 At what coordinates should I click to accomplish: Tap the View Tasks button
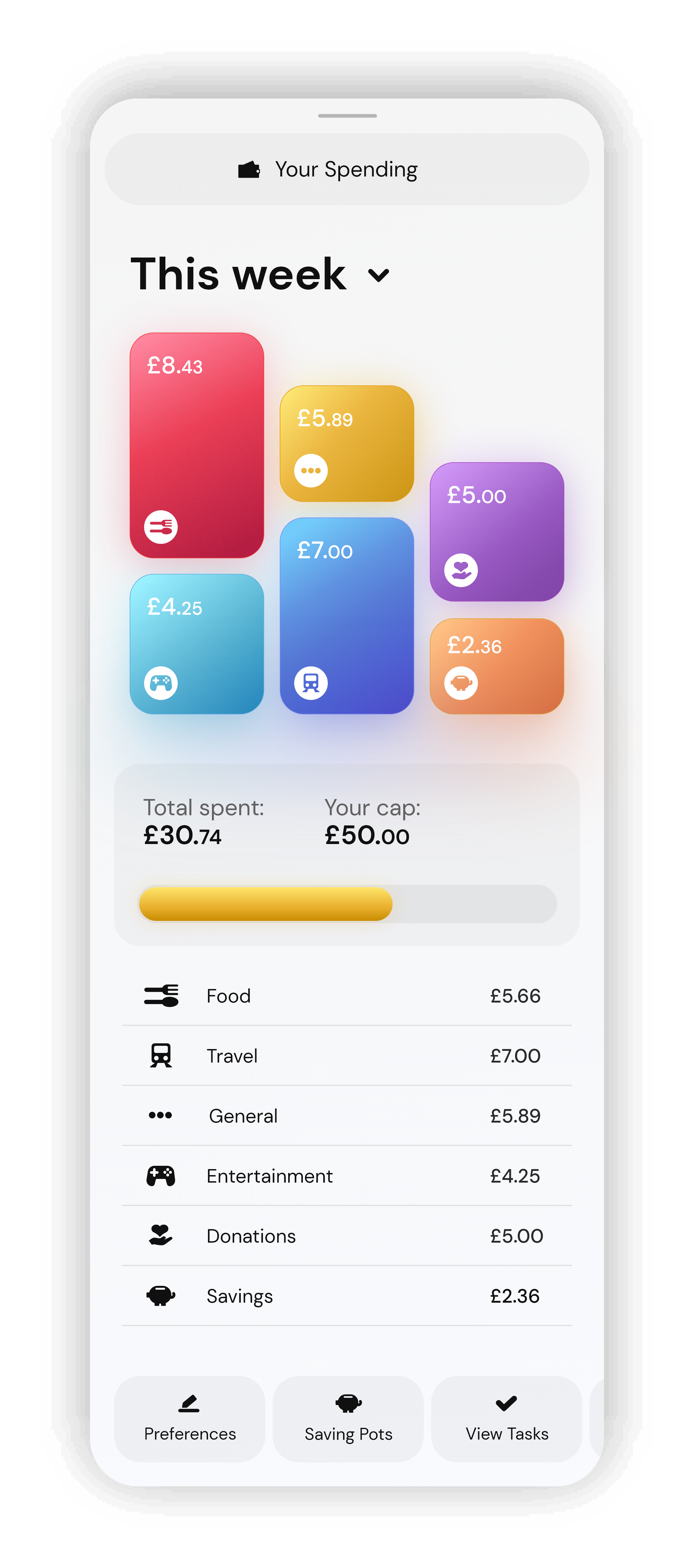[506, 1419]
